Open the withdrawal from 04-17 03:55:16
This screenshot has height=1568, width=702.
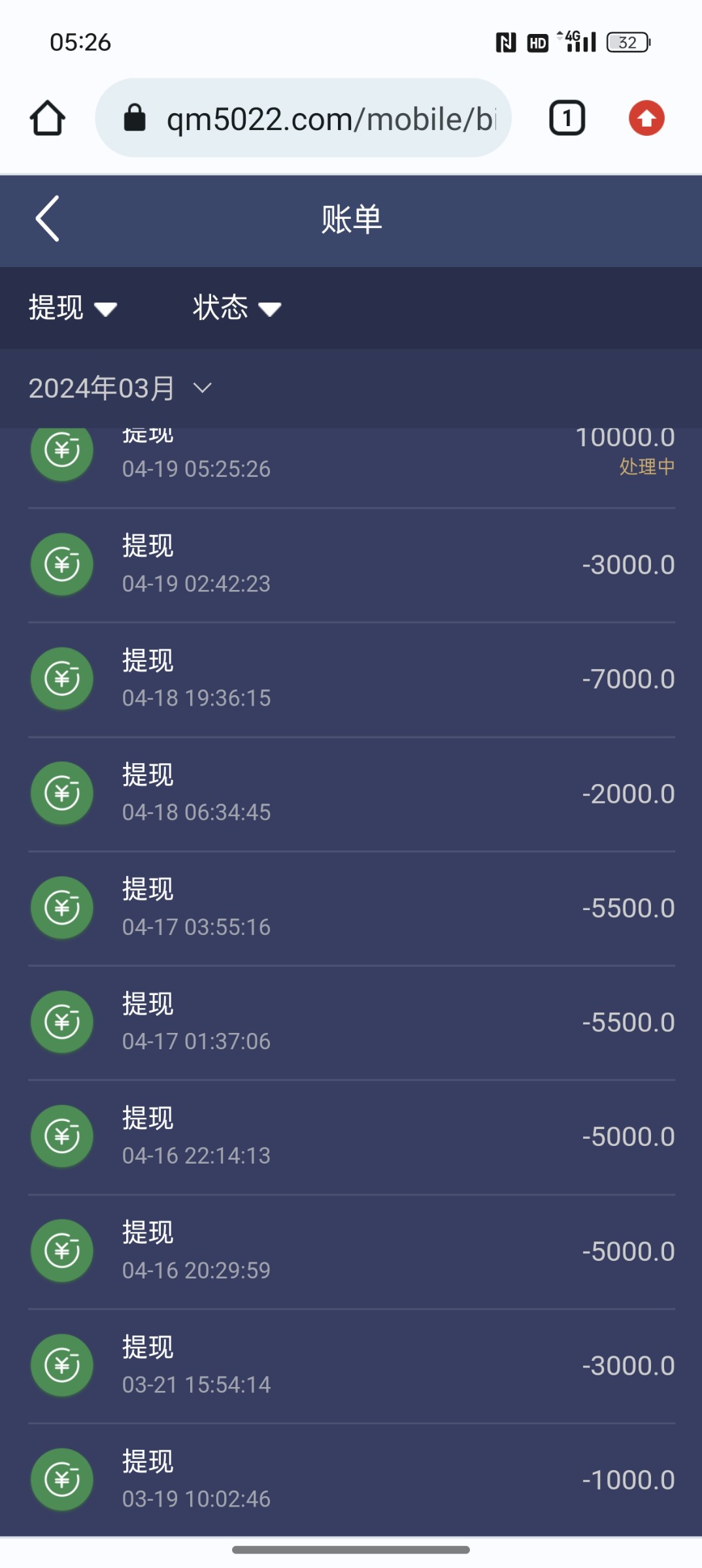point(352,908)
